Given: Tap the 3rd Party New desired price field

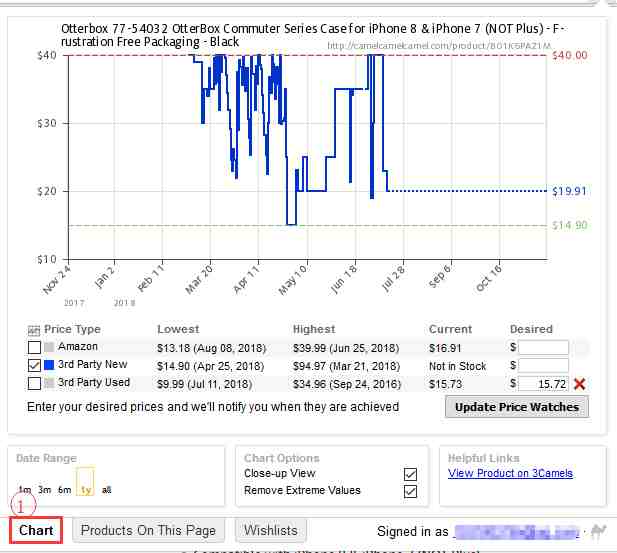Looking at the screenshot, I should point(543,365).
